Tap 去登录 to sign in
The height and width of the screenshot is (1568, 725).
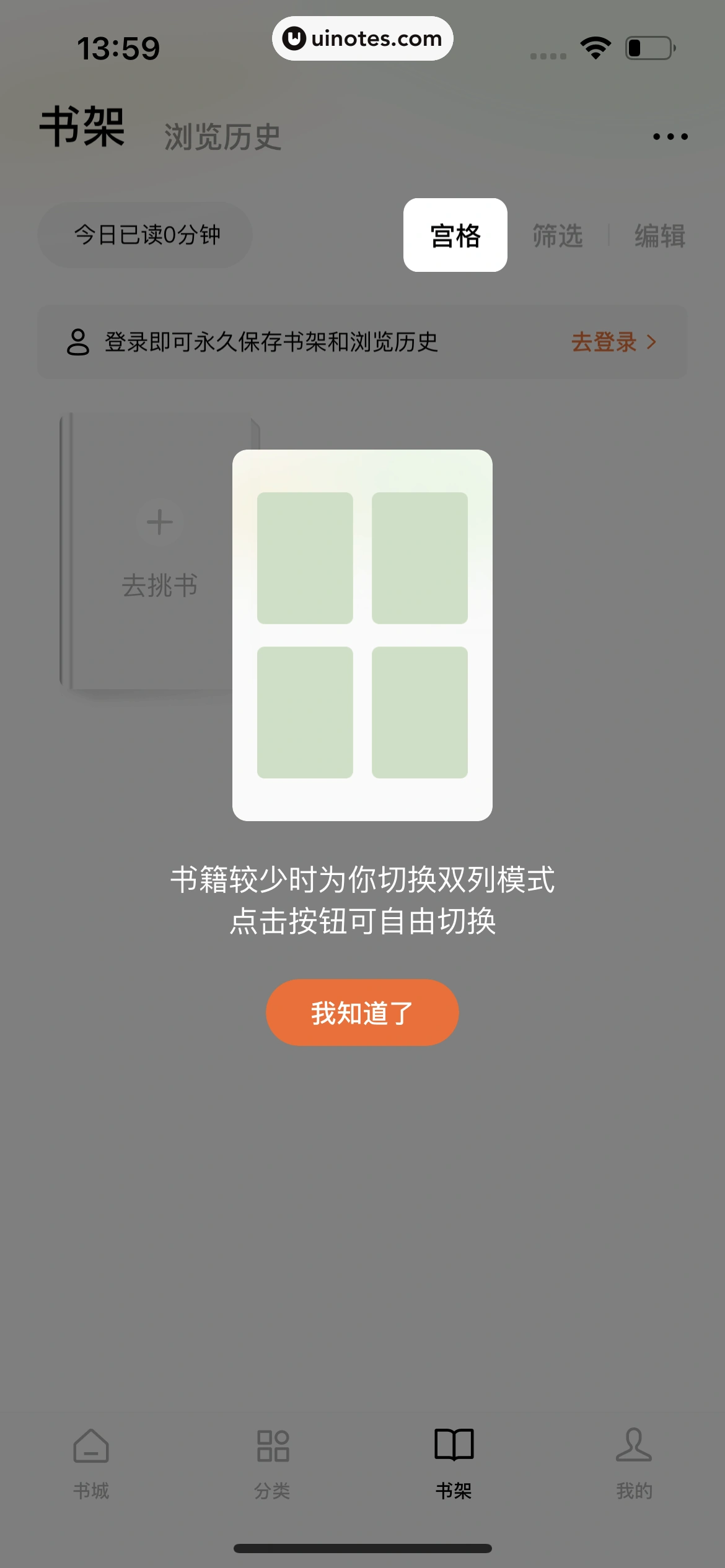click(612, 342)
